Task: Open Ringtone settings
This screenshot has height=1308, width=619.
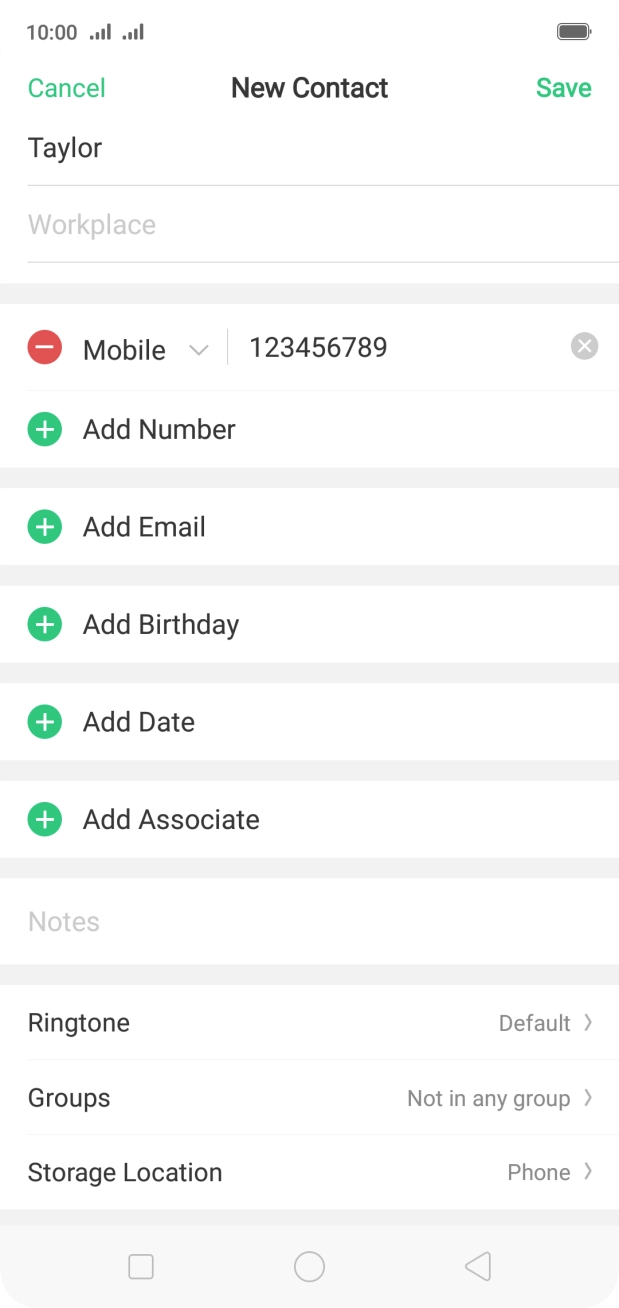Action: [x=309, y=1023]
